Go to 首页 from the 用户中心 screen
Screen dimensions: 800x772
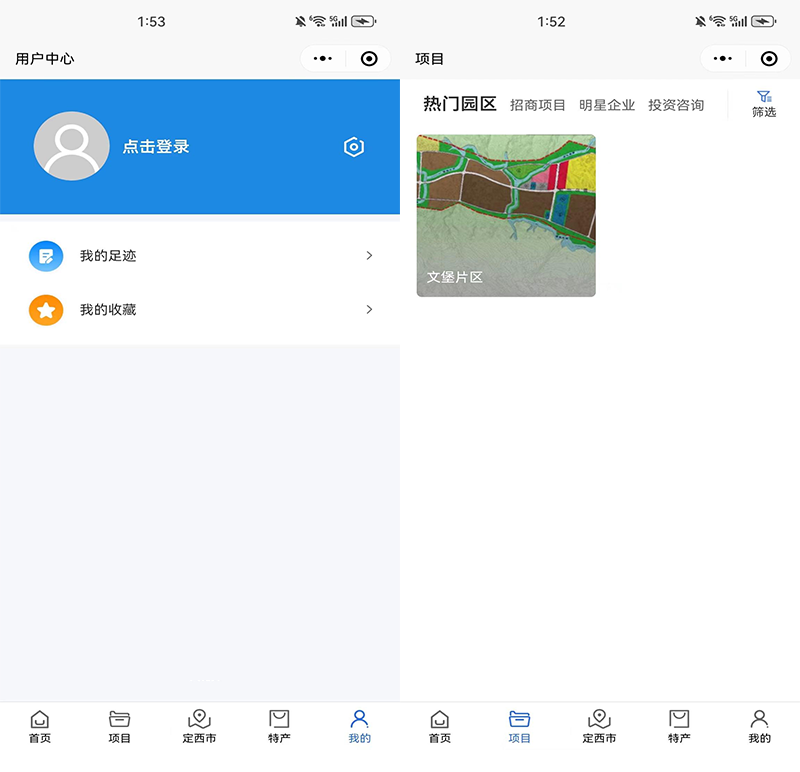coord(40,726)
